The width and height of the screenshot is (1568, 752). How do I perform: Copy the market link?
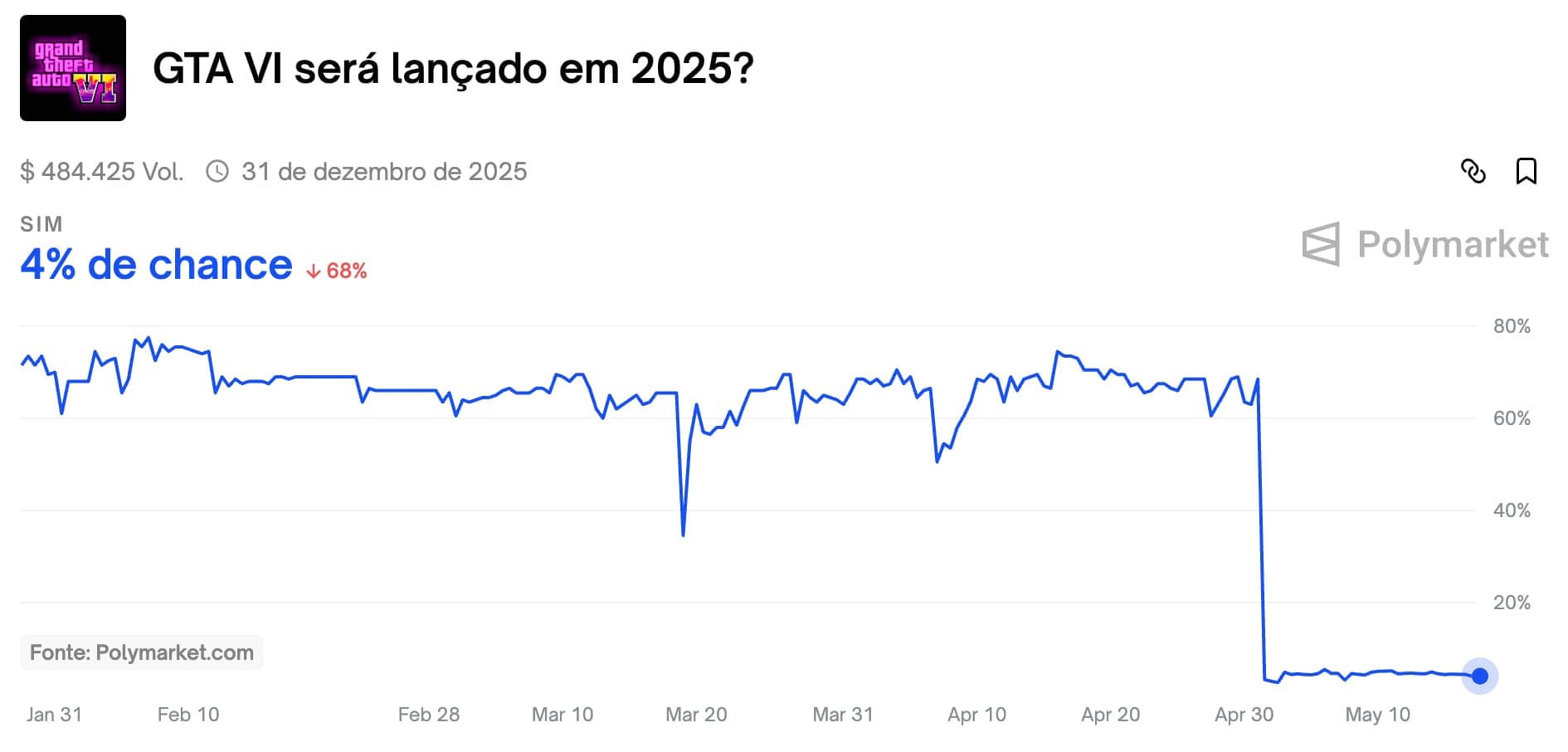(1473, 171)
